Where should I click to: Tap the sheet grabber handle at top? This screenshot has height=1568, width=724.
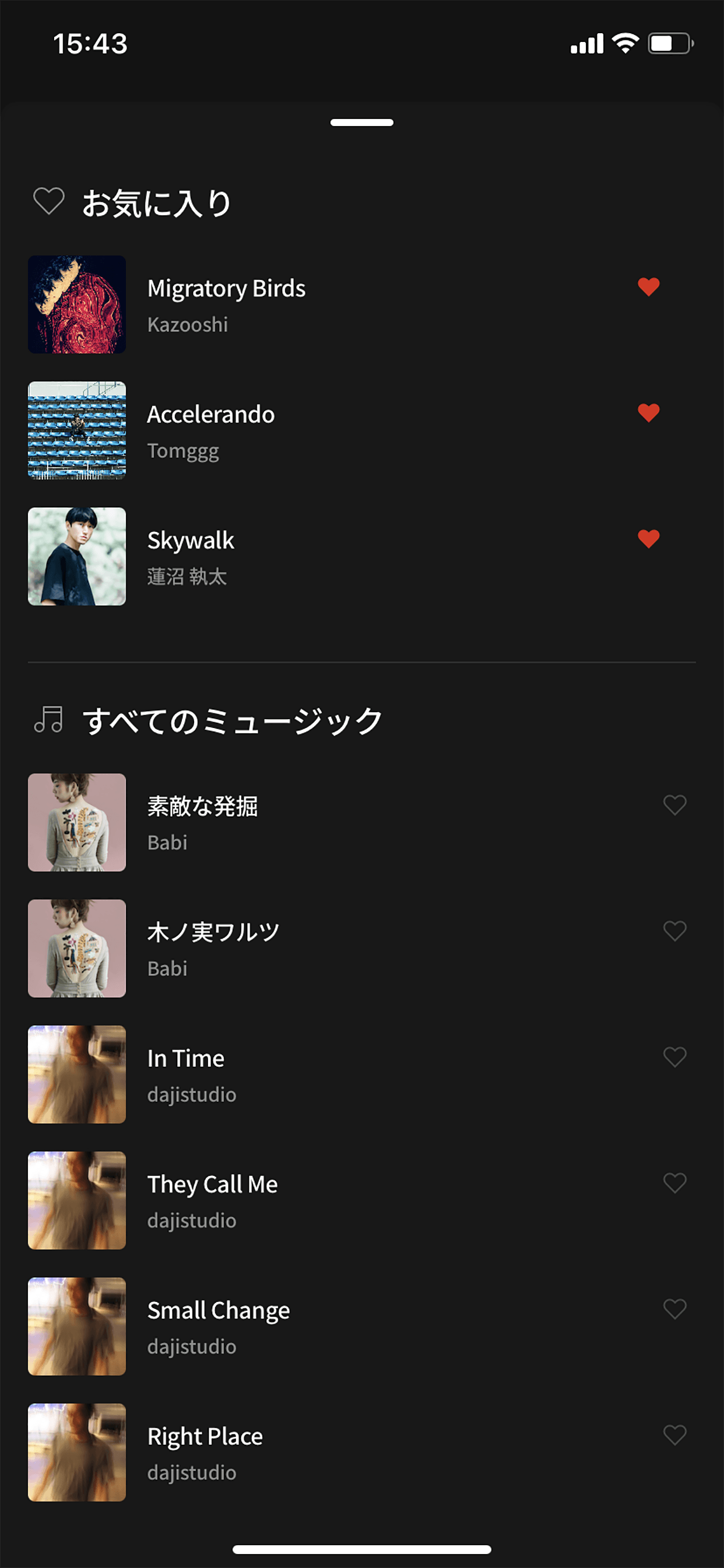(x=362, y=123)
